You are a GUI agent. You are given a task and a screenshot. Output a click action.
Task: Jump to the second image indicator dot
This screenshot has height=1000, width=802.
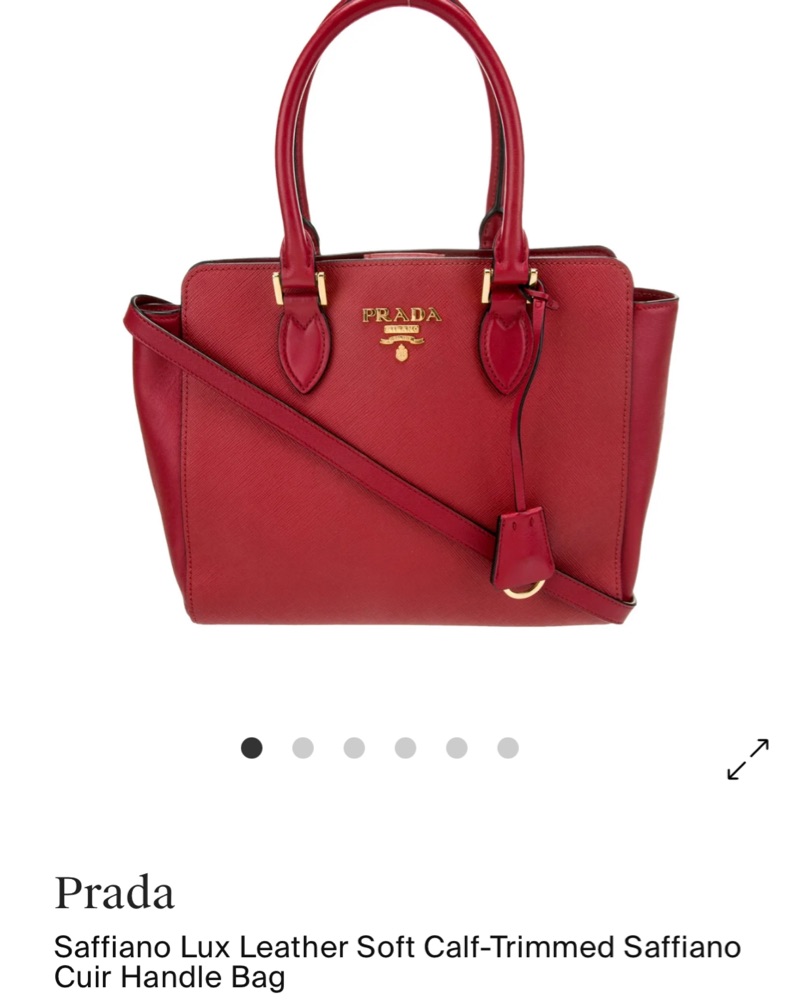pos(303,748)
